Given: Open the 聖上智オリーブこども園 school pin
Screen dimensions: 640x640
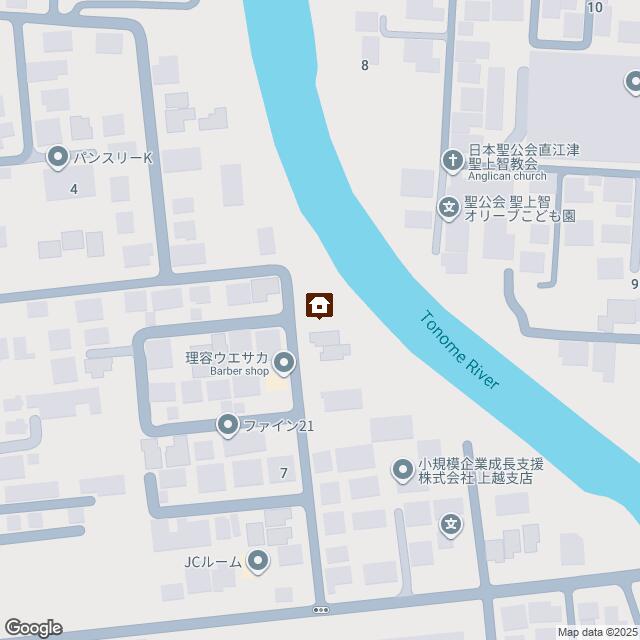Looking at the screenshot, I should [x=449, y=208].
